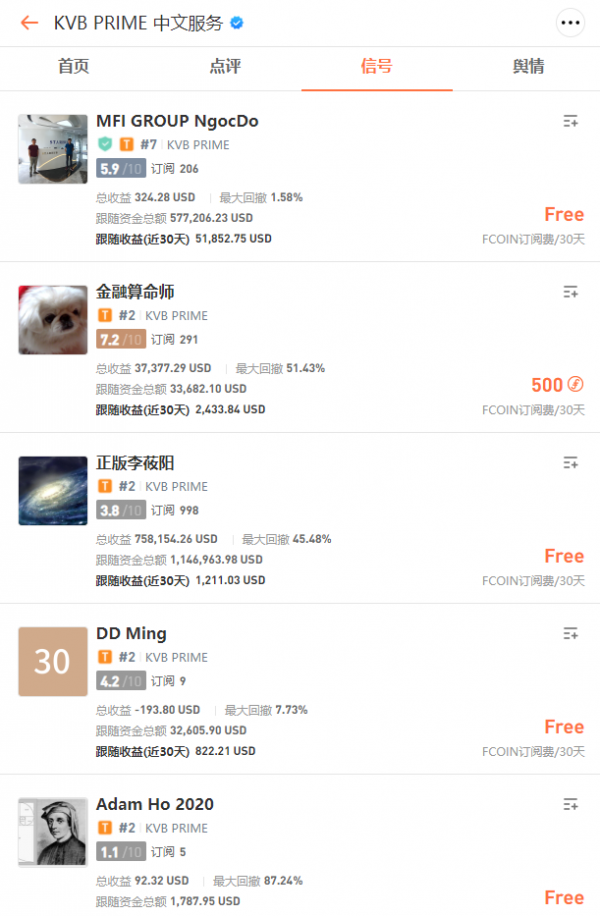The width and height of the screenshot is (600, 916).
Task: Open 正版李莜阳 signal details
Action: (135, 463)
